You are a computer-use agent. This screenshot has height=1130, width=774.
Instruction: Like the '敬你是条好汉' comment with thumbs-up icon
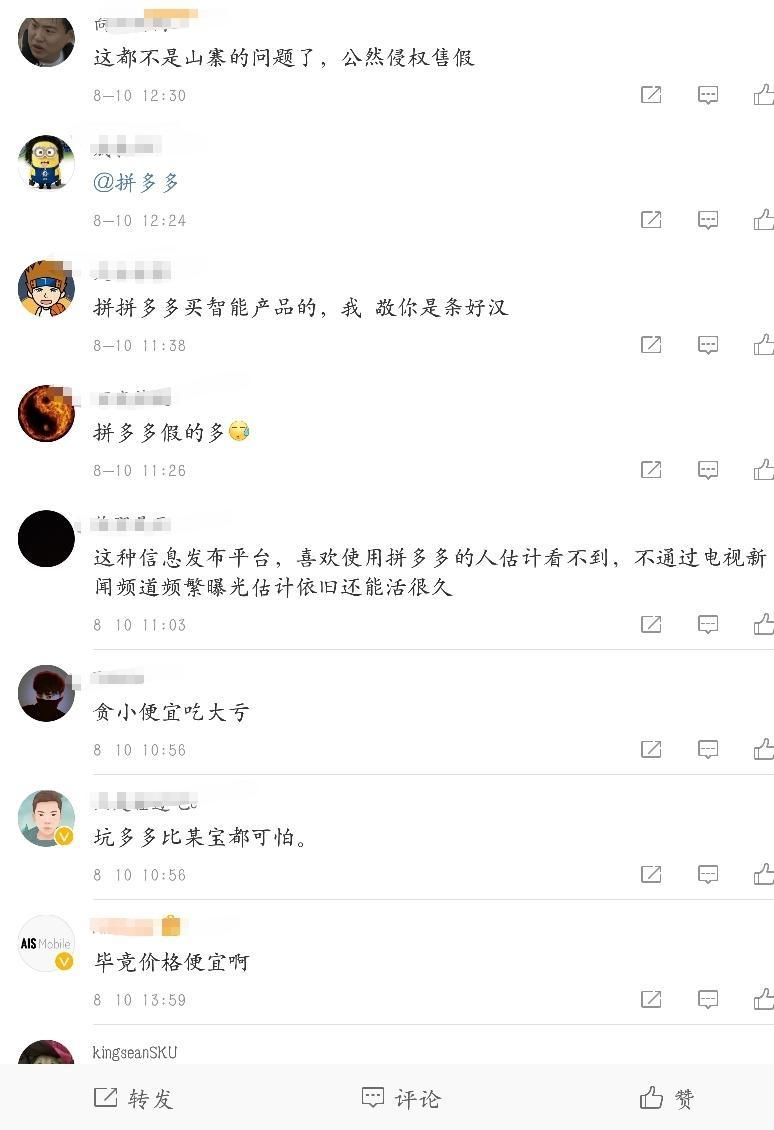765,345
